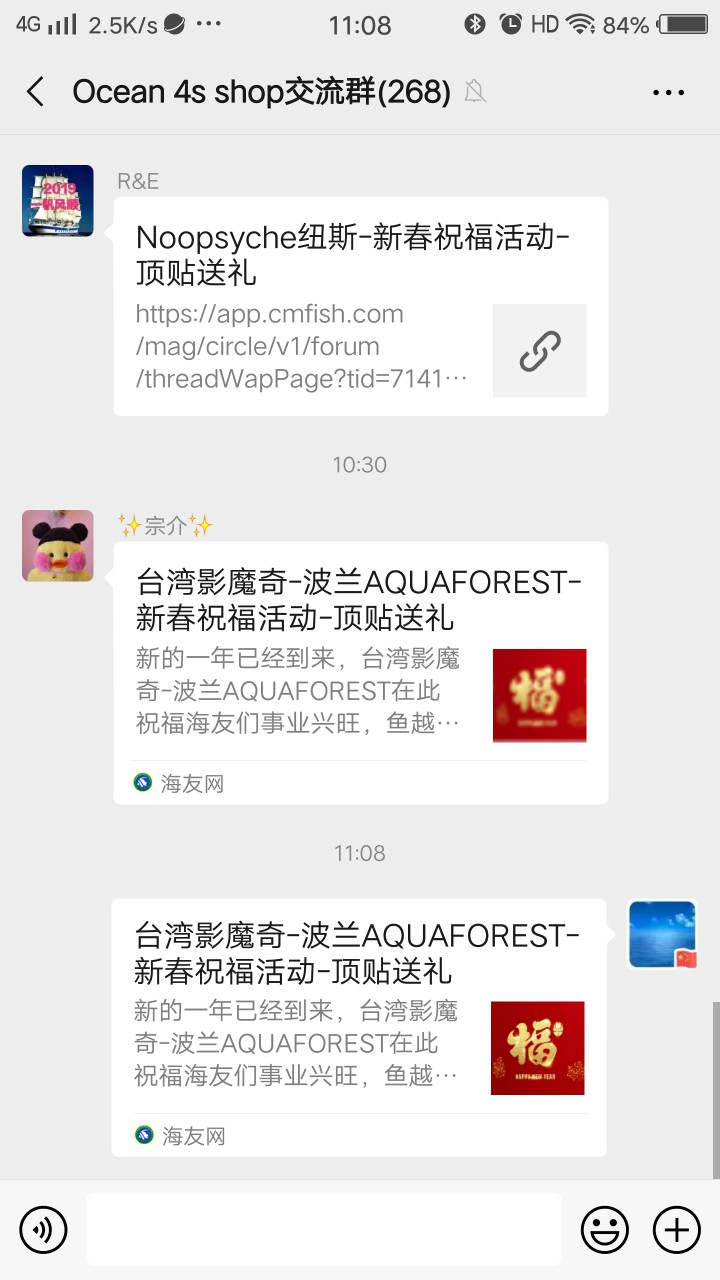
Task: View R&E's profile avatar
Action: tap(58, 201)
